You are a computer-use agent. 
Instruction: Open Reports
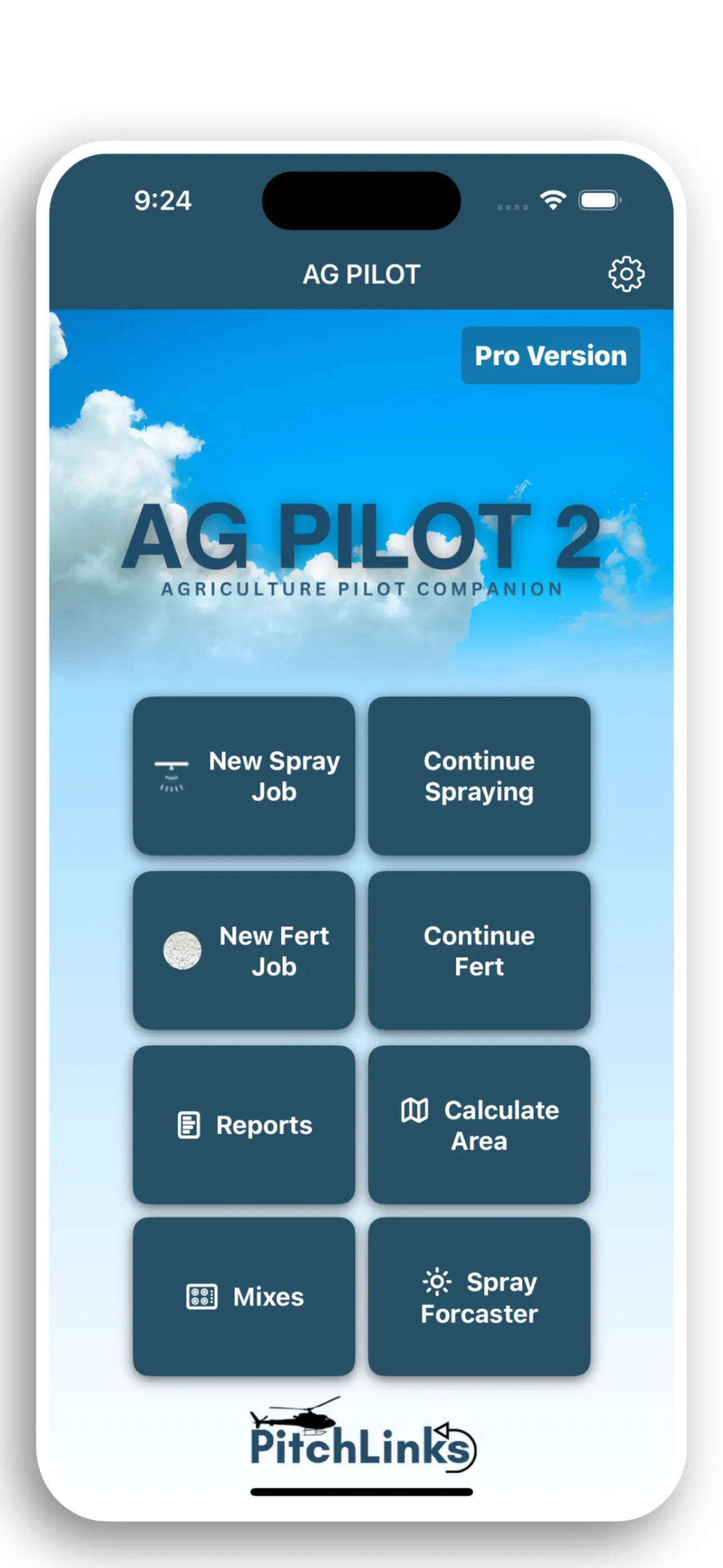click(243, 1124)
